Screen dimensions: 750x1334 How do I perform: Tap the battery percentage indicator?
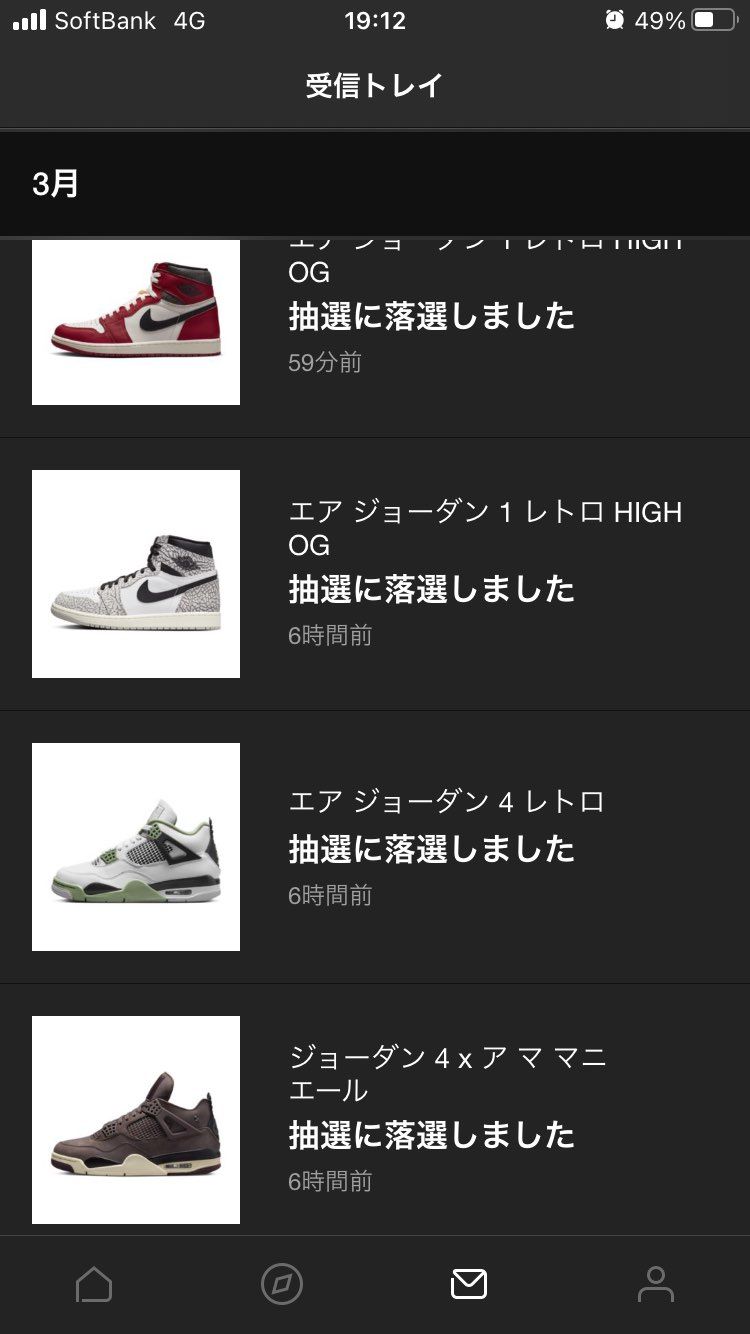(x=660, y=17)
